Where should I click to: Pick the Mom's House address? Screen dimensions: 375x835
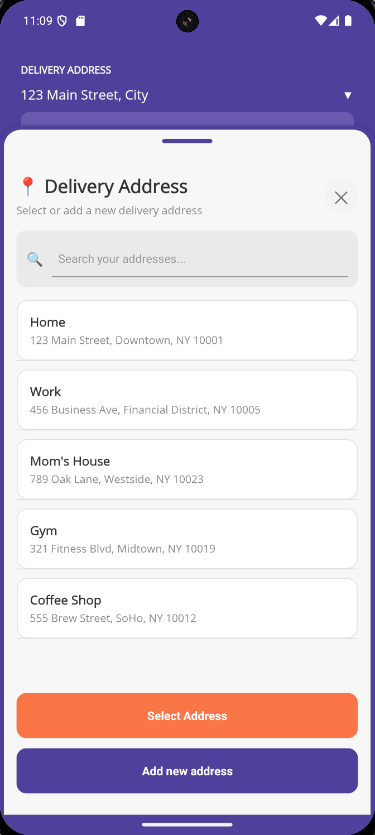click(187, 469)
